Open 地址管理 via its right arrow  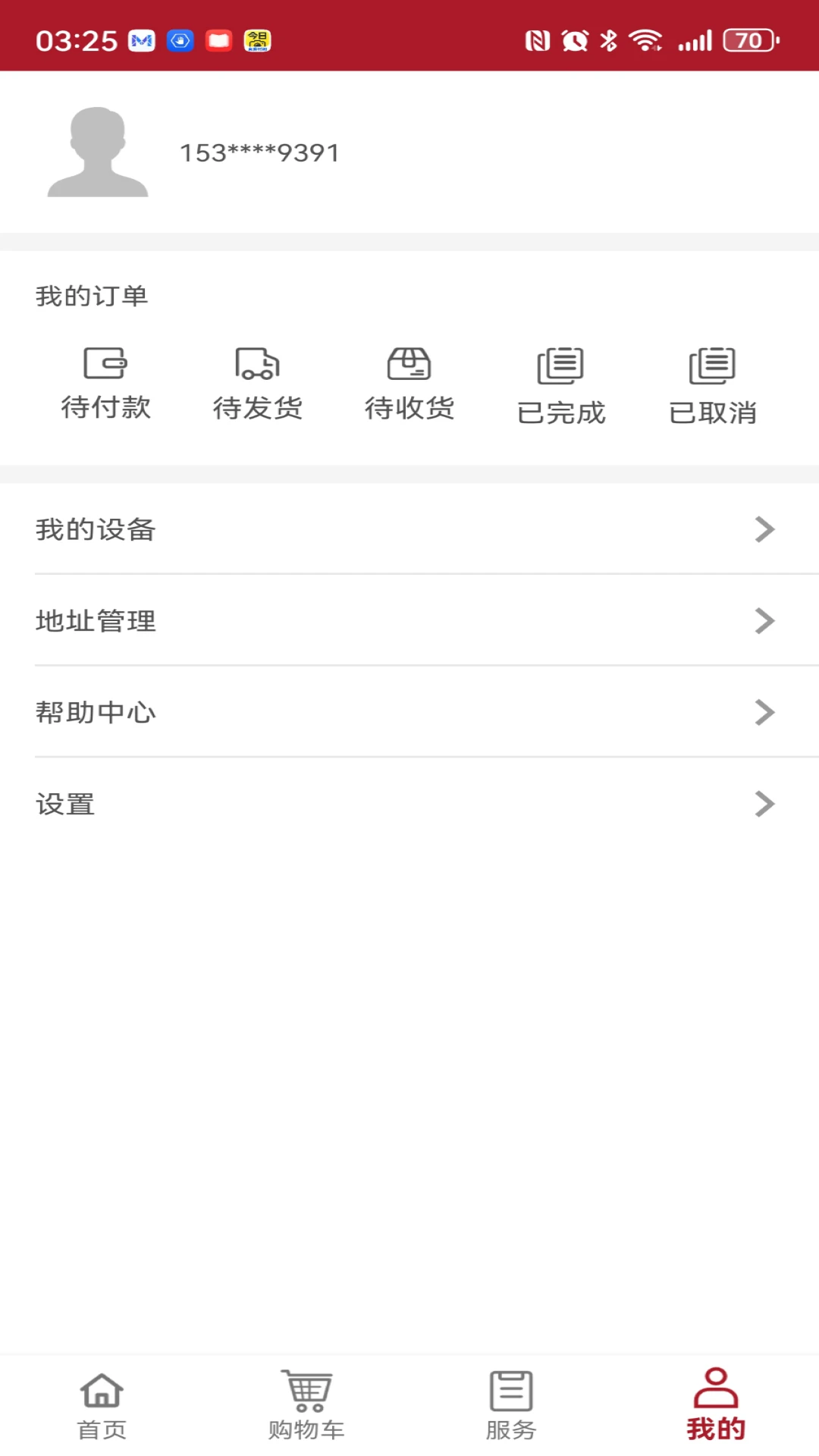764,621
